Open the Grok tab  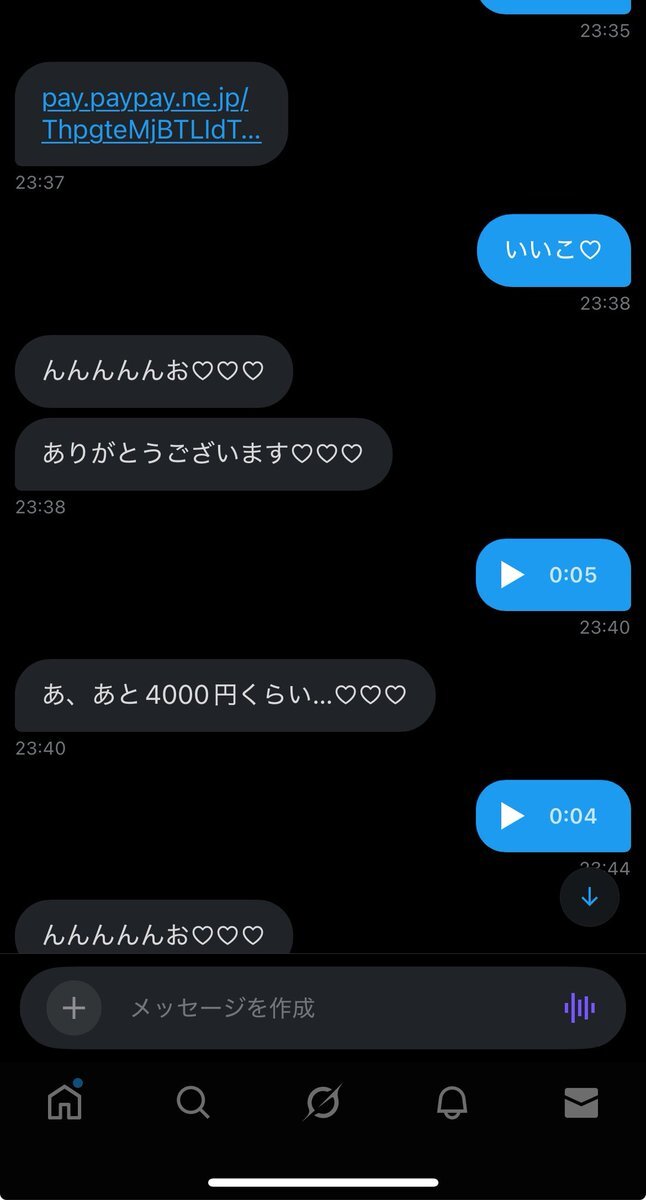323,1102
